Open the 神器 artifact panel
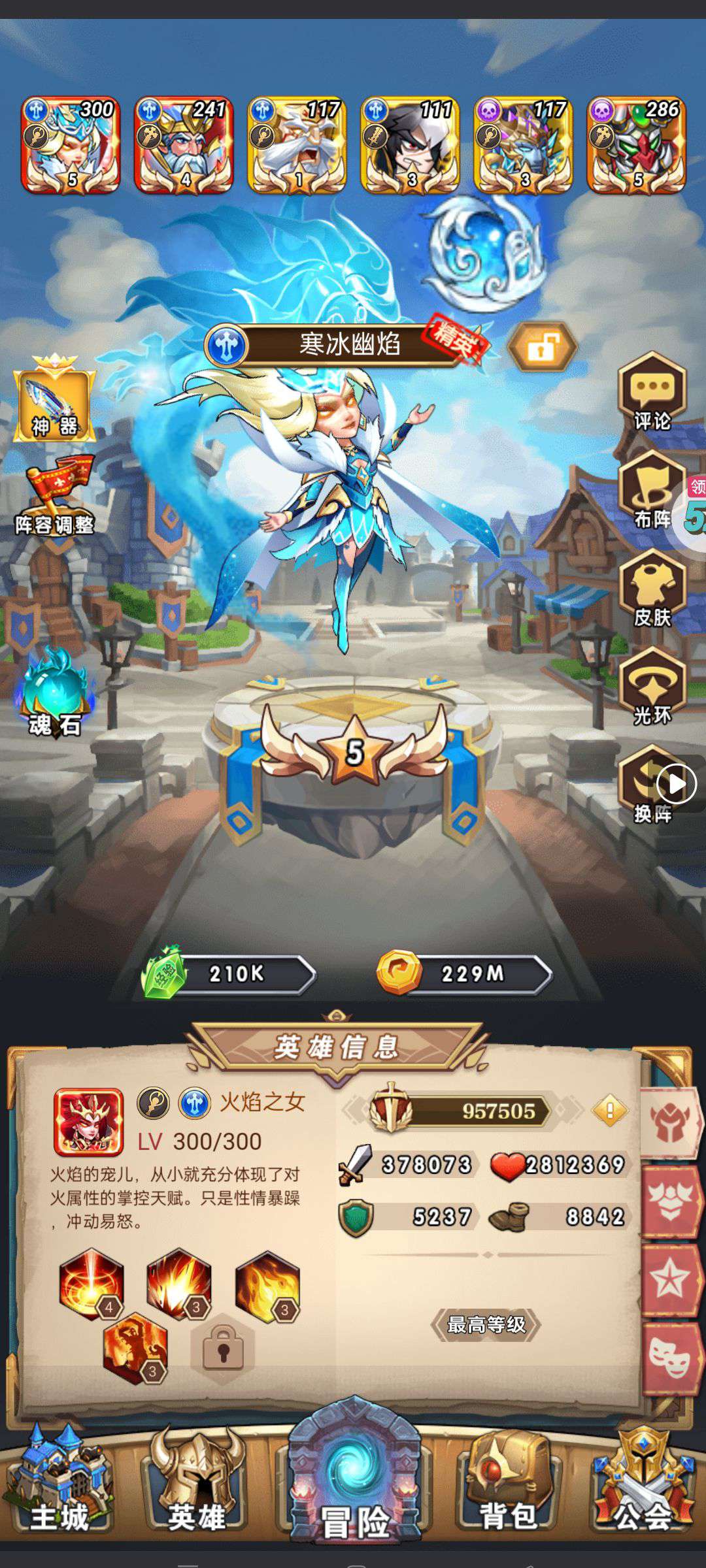This screenshot has width=706, height=1568. click(x=55, y=400)
